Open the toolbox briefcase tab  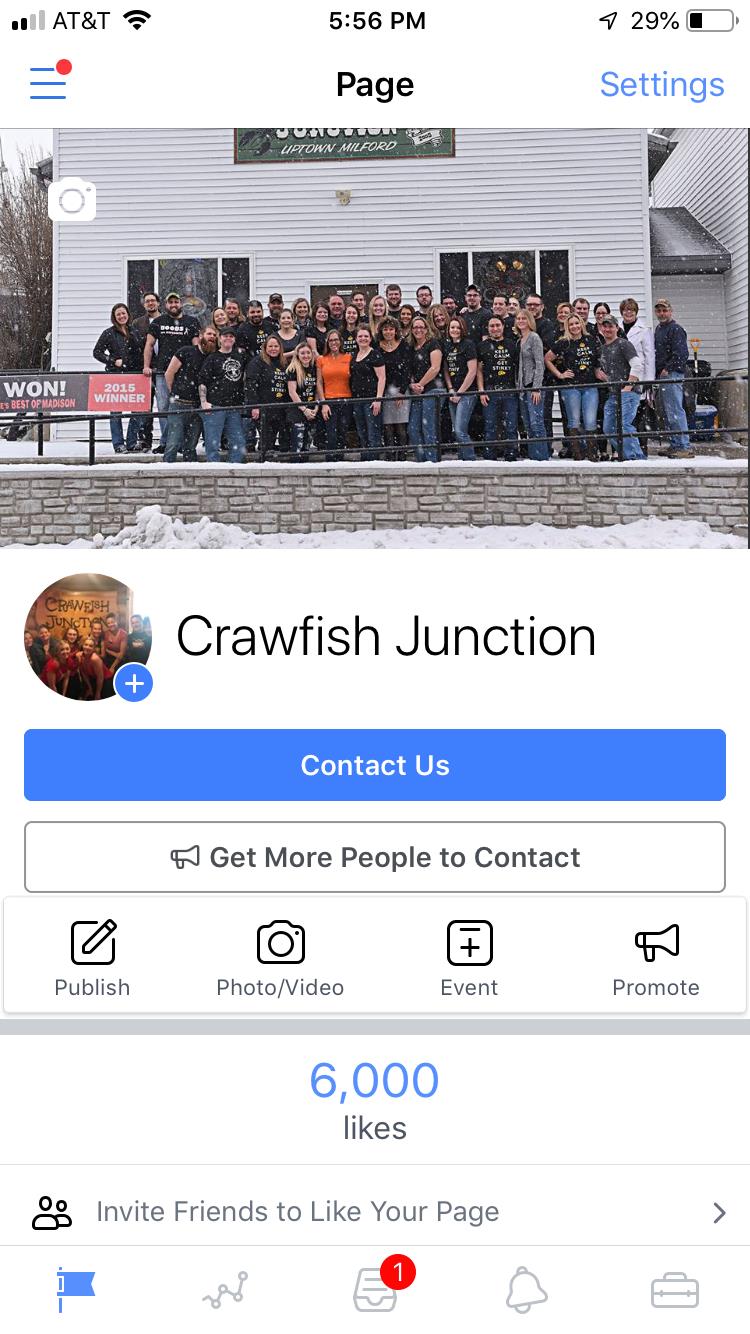pos(675,1290)
